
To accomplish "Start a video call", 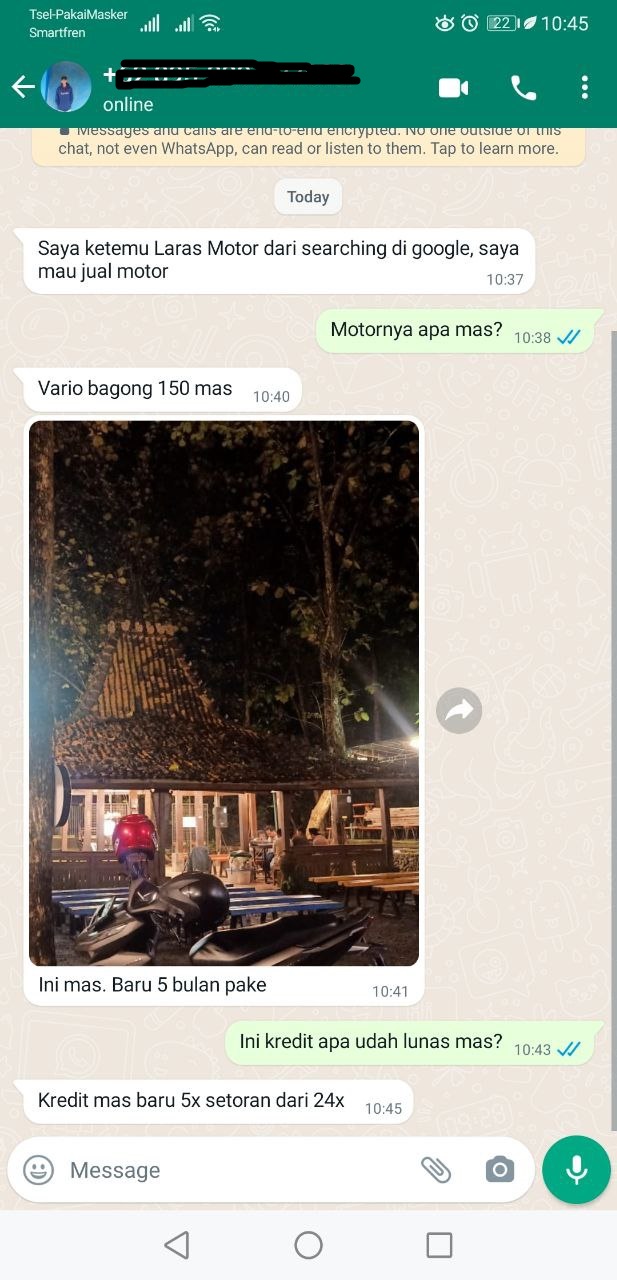I will (453, 88).
